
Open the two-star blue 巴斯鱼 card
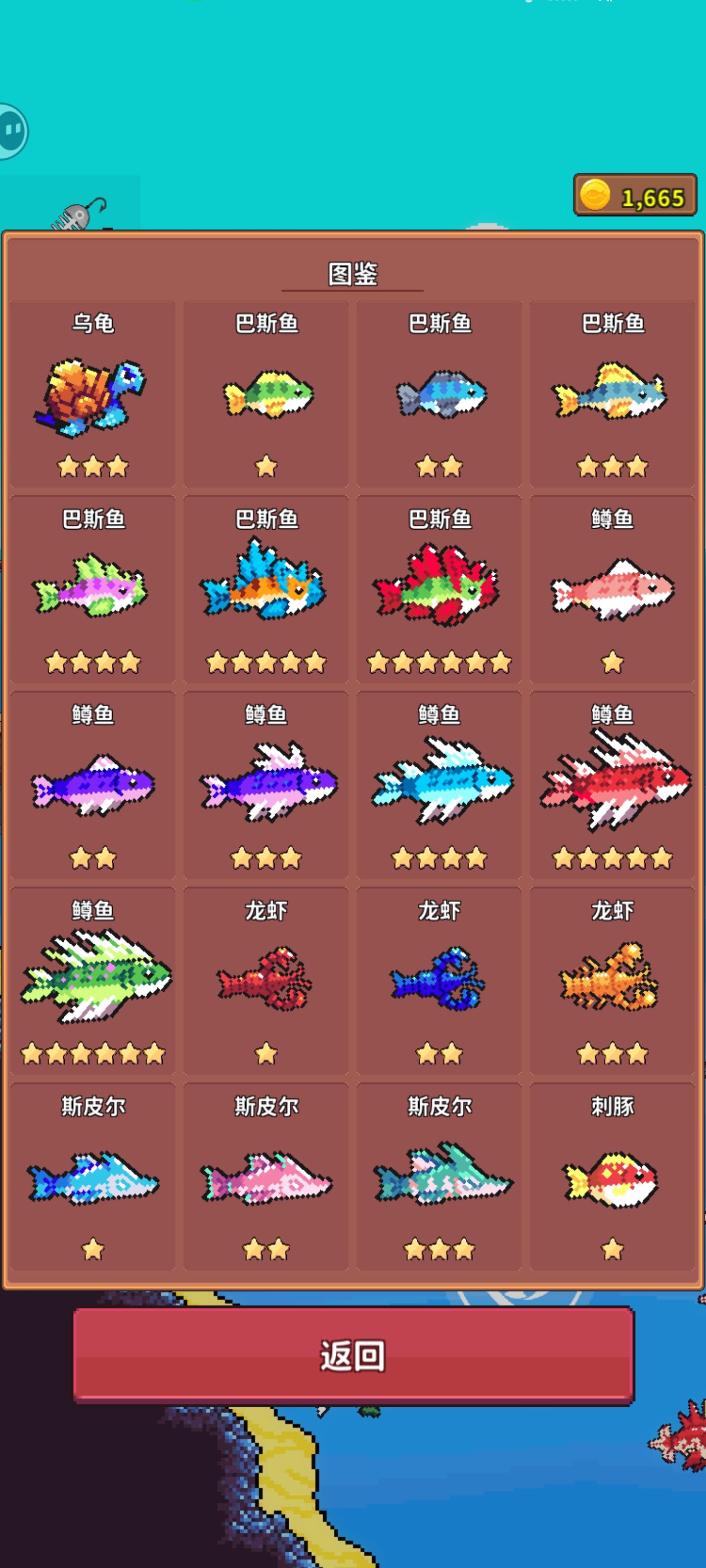(439, 394)
